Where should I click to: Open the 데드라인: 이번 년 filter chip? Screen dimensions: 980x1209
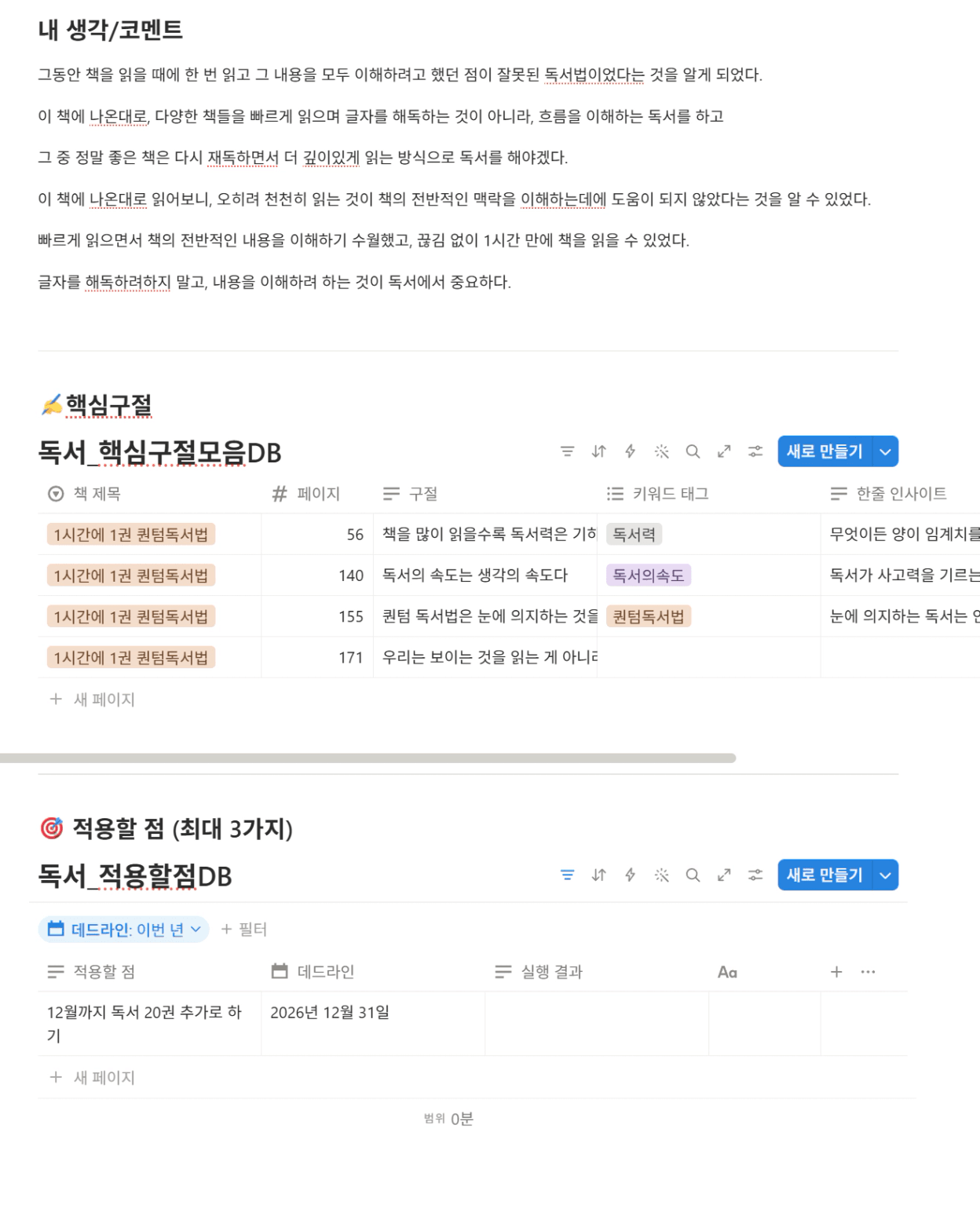[124, 930]
